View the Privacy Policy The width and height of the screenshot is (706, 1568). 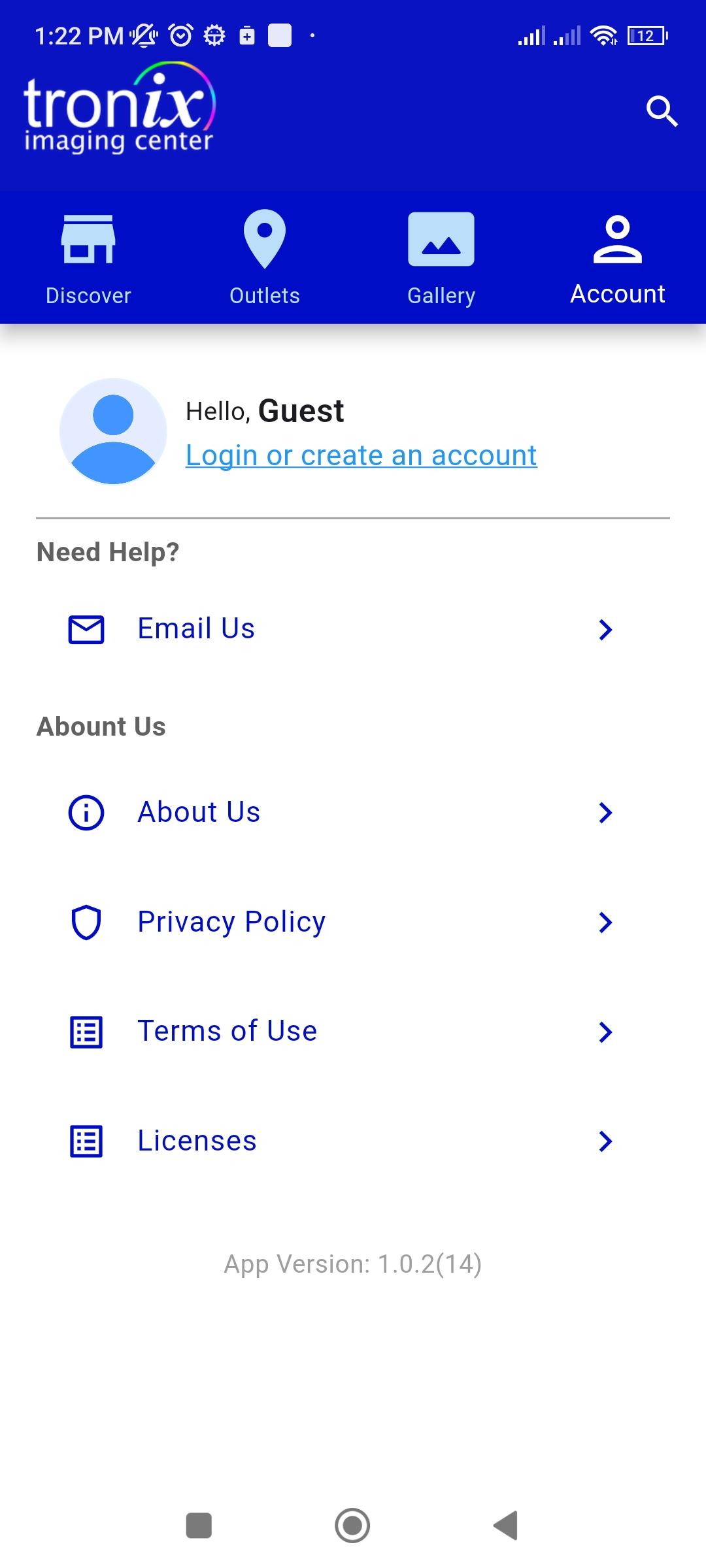click(x=340, y=922)
